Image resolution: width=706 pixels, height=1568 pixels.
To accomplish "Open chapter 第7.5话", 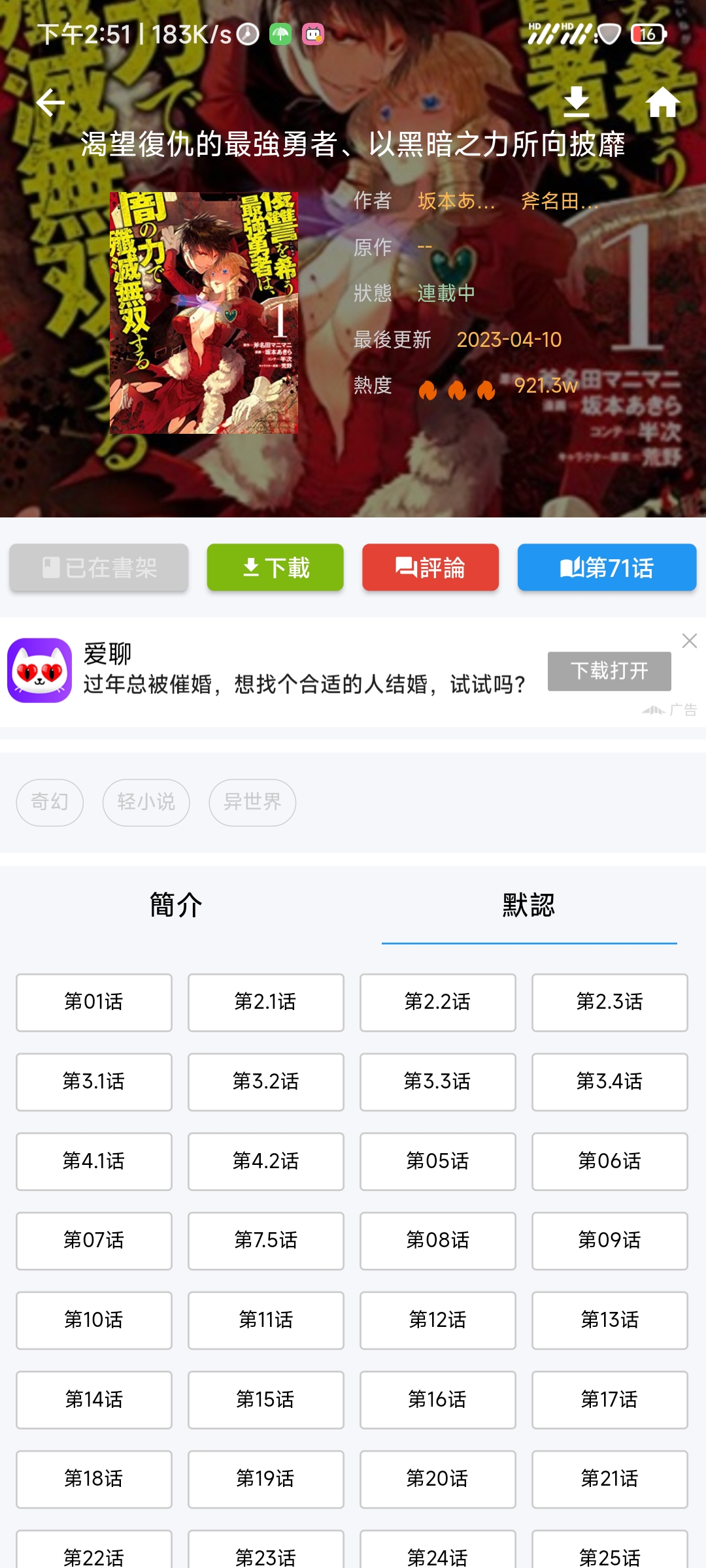I will coord(265,1241).
